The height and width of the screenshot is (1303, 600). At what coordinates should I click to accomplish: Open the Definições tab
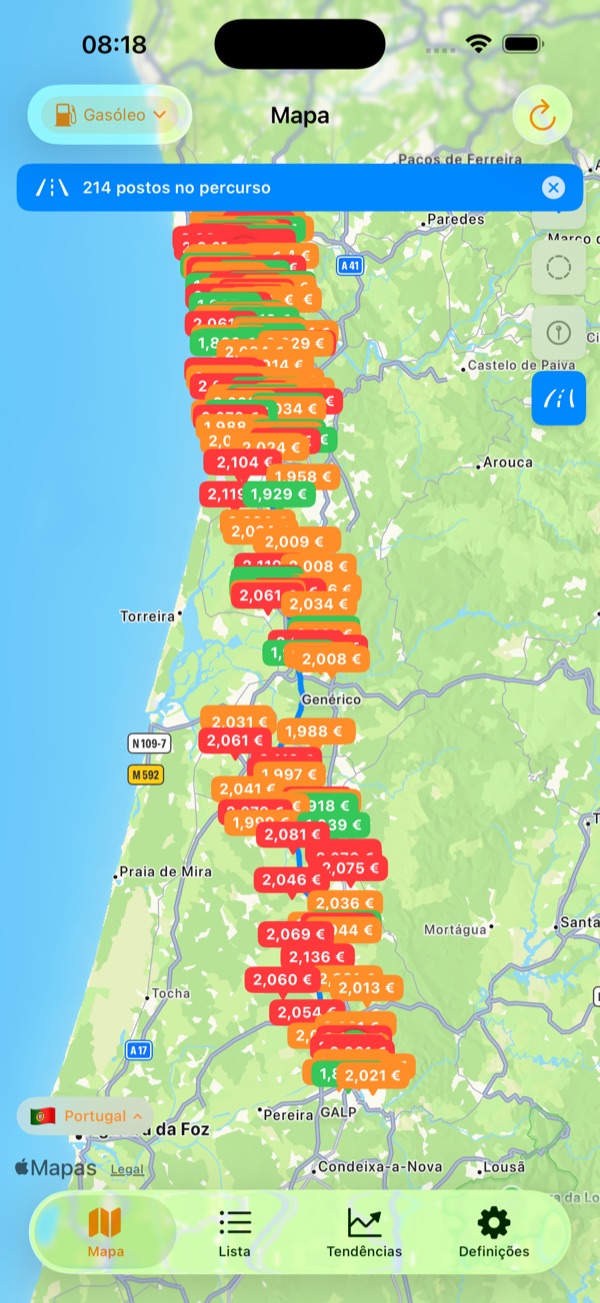click(494, 1232)
